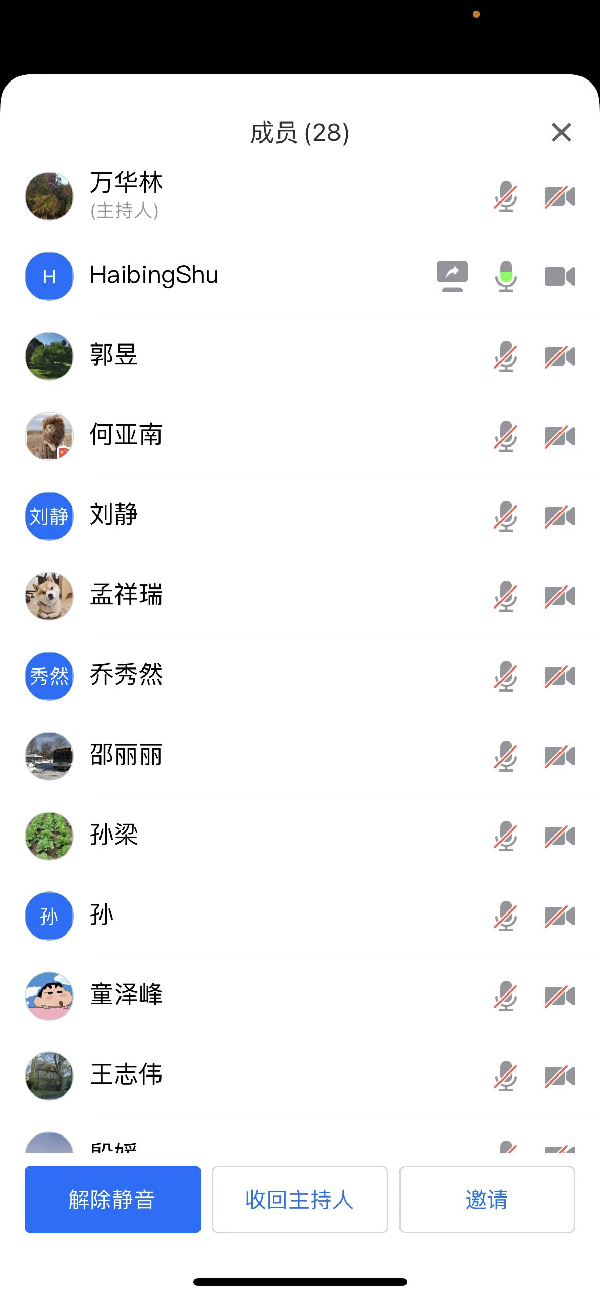Close the members panel
This screenshot has width=600, height=1298.
561,133
